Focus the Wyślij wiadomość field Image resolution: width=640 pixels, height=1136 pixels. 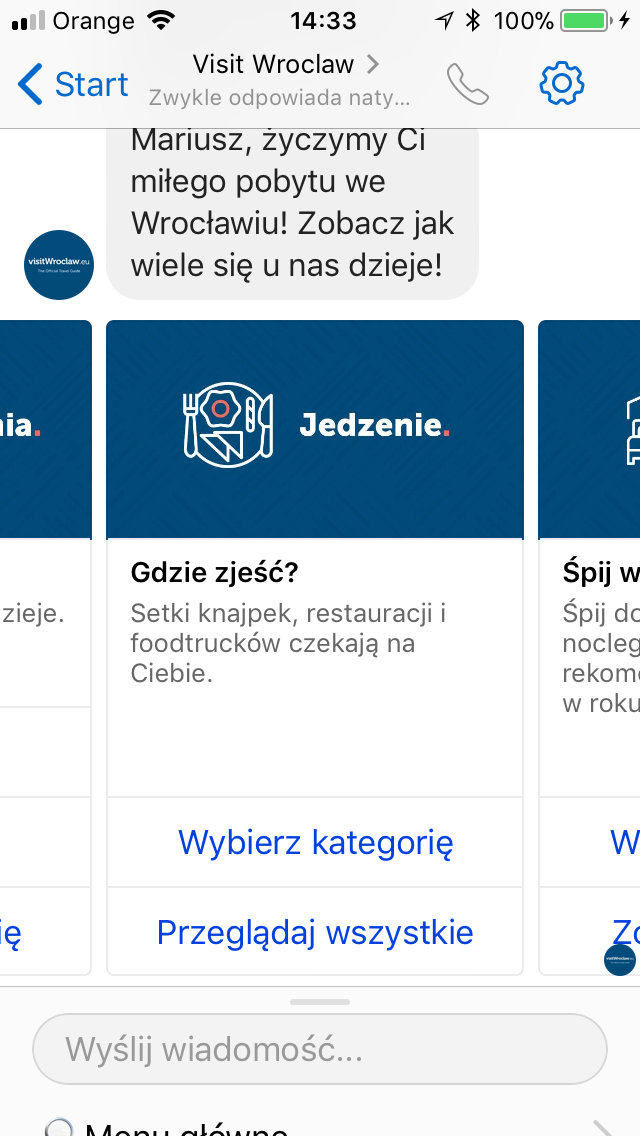coord(319,1049)
